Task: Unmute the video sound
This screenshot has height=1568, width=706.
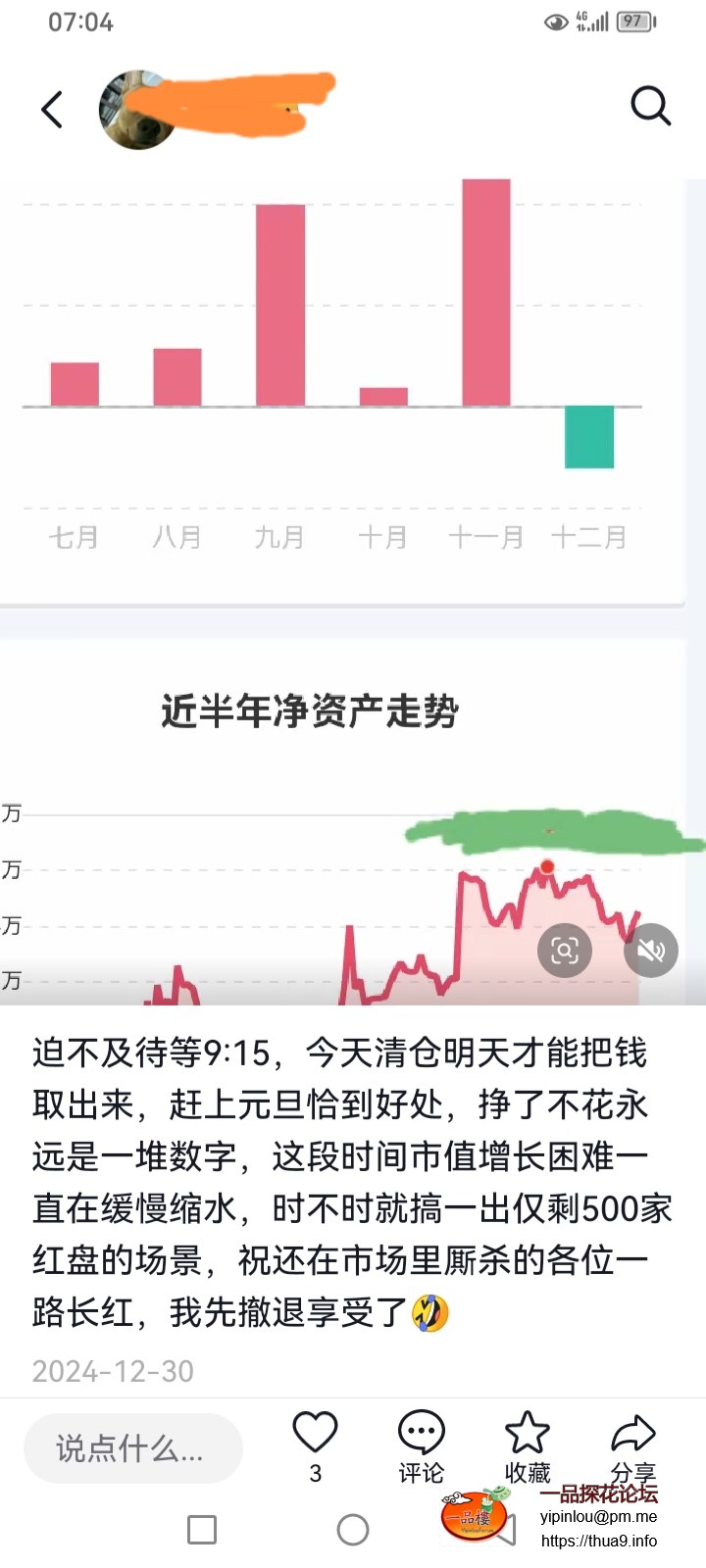Action: pos(651,950)
